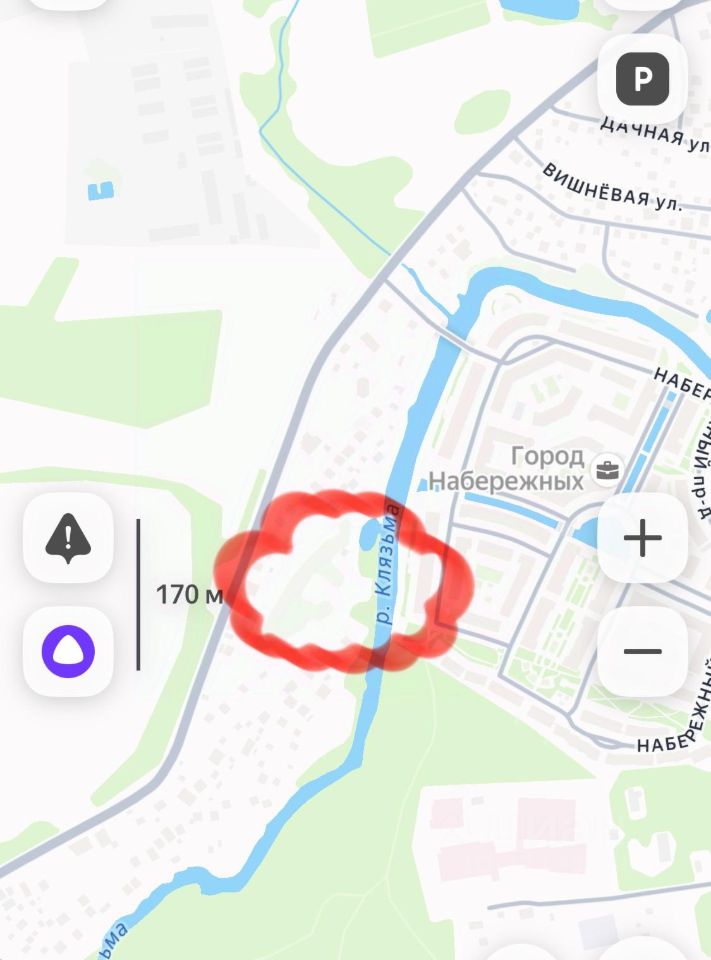
Task: Launch the Alice voice assistant
Action: click(68, 651)
